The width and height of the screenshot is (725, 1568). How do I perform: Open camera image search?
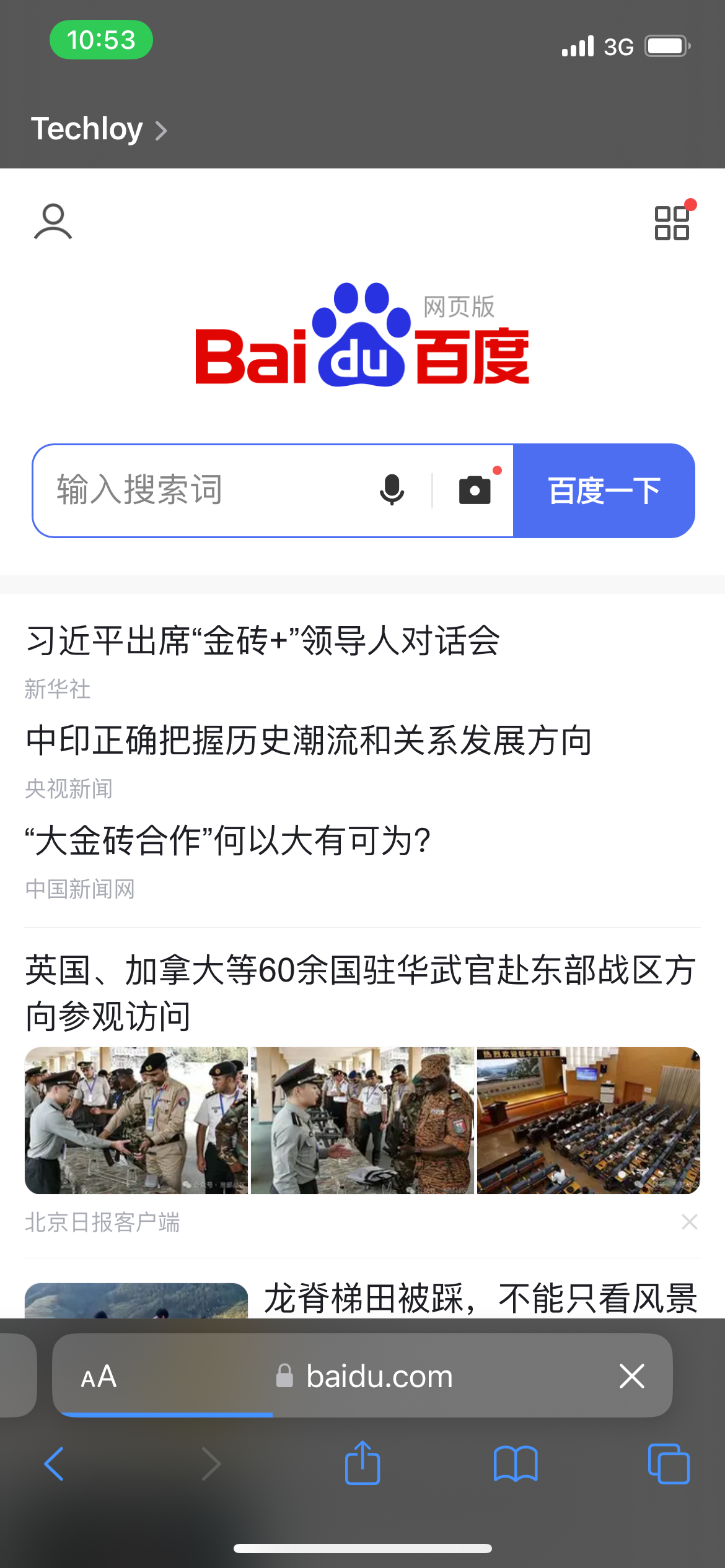pos(475,490)
